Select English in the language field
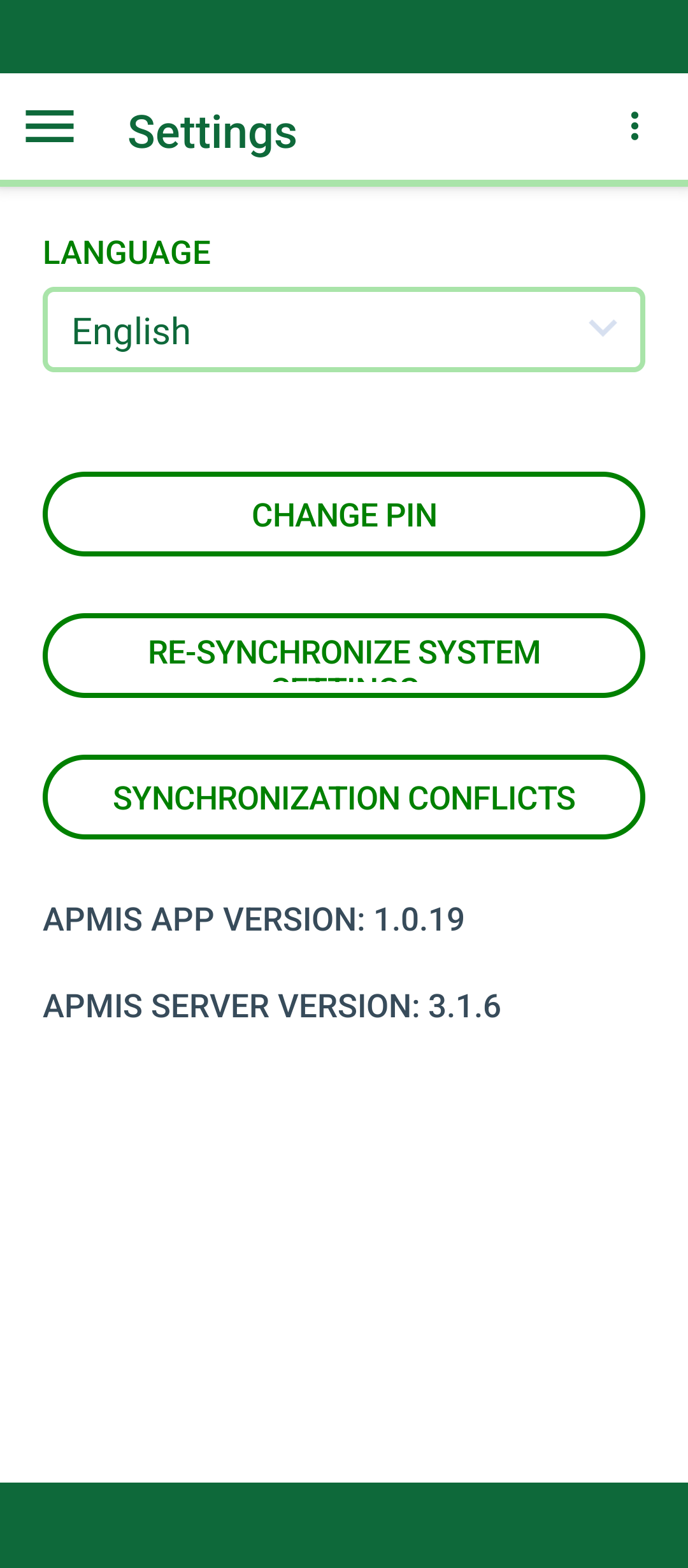The image size is (688, 1568). (x=131, y=330)
